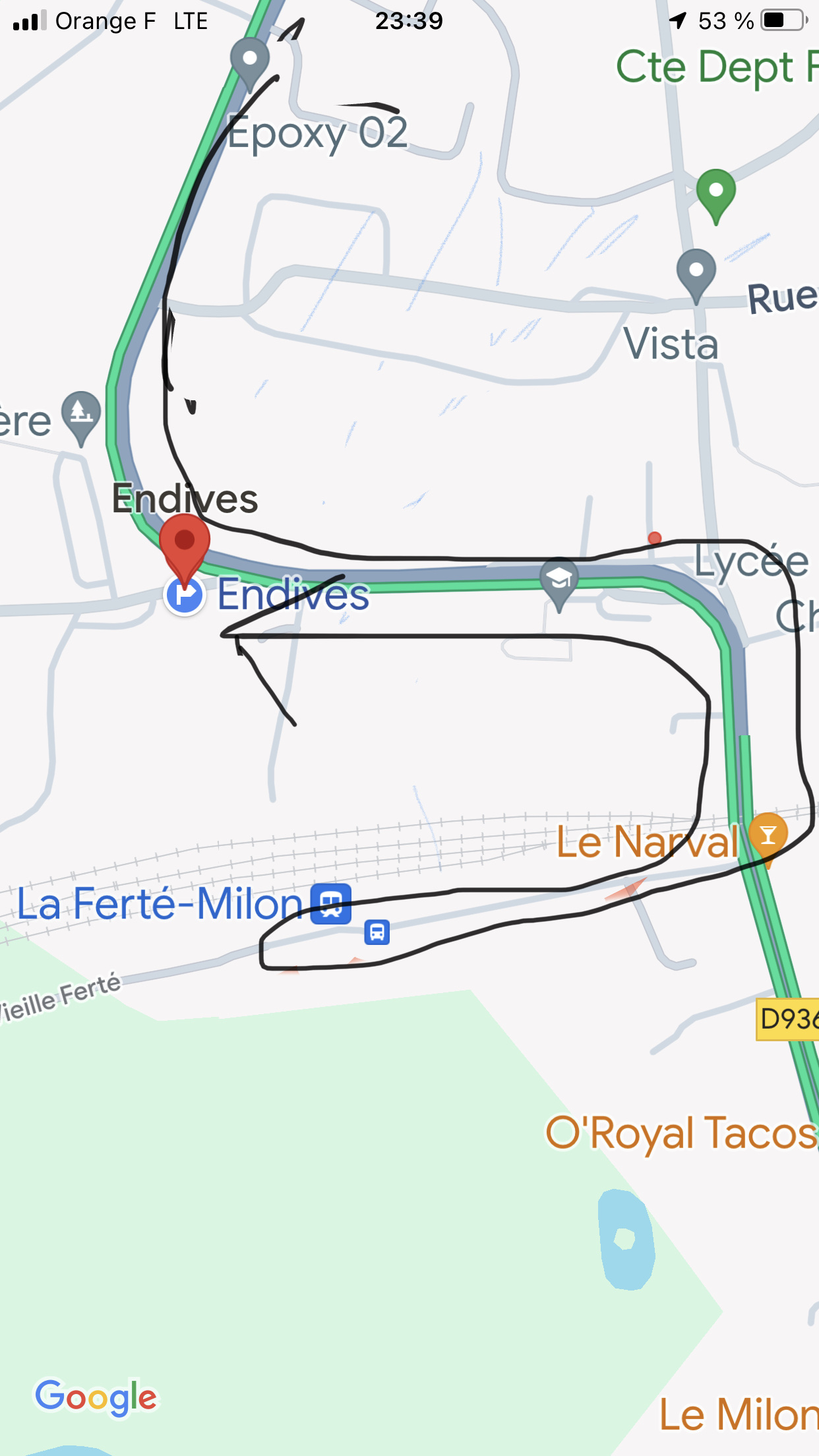The width and height of the screenshot is (819, 1456).
Task: Tap the red dropped pin at Endives
Action: 185,542
